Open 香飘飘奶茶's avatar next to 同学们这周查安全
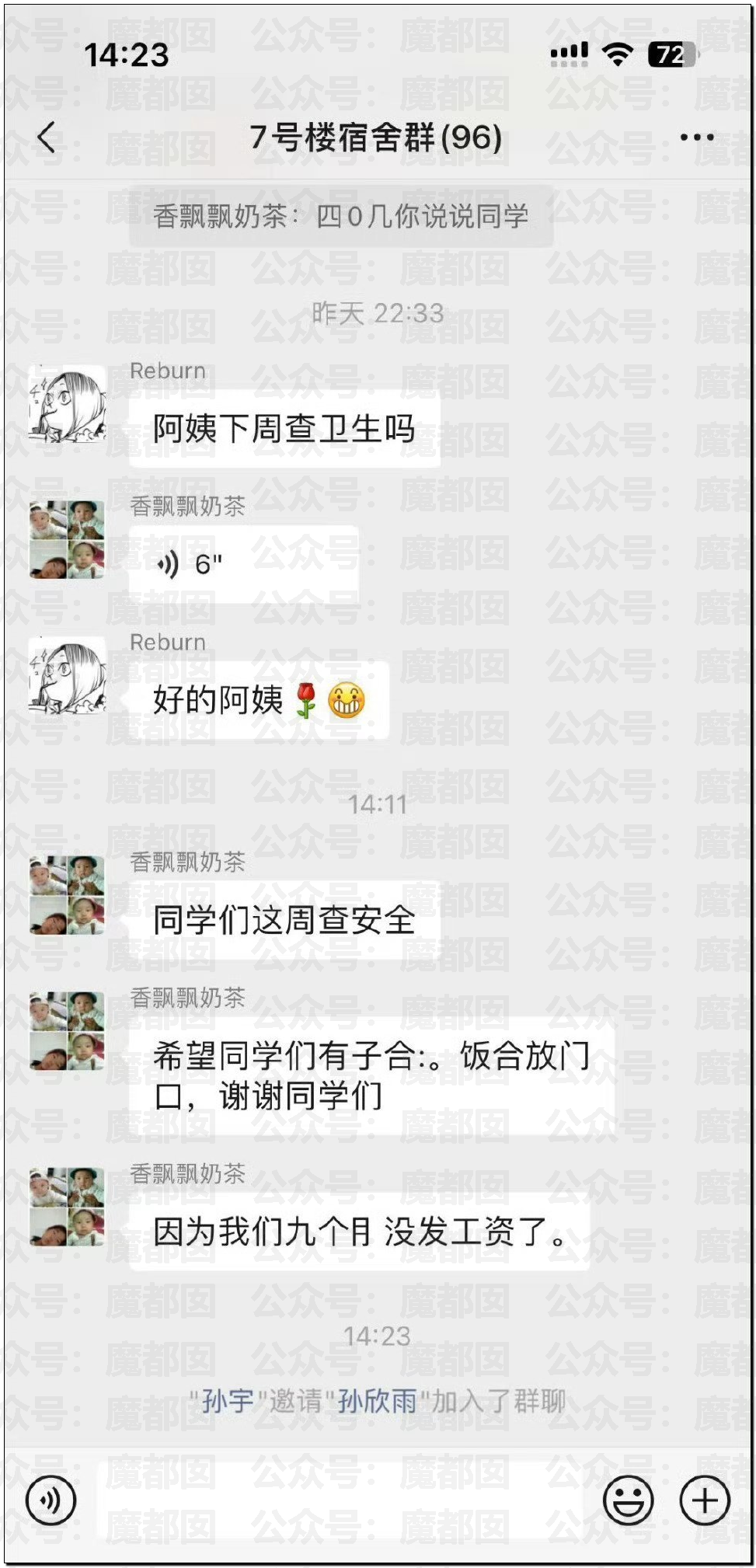This screenshot has height=1568, width=756. coord(68,894)
